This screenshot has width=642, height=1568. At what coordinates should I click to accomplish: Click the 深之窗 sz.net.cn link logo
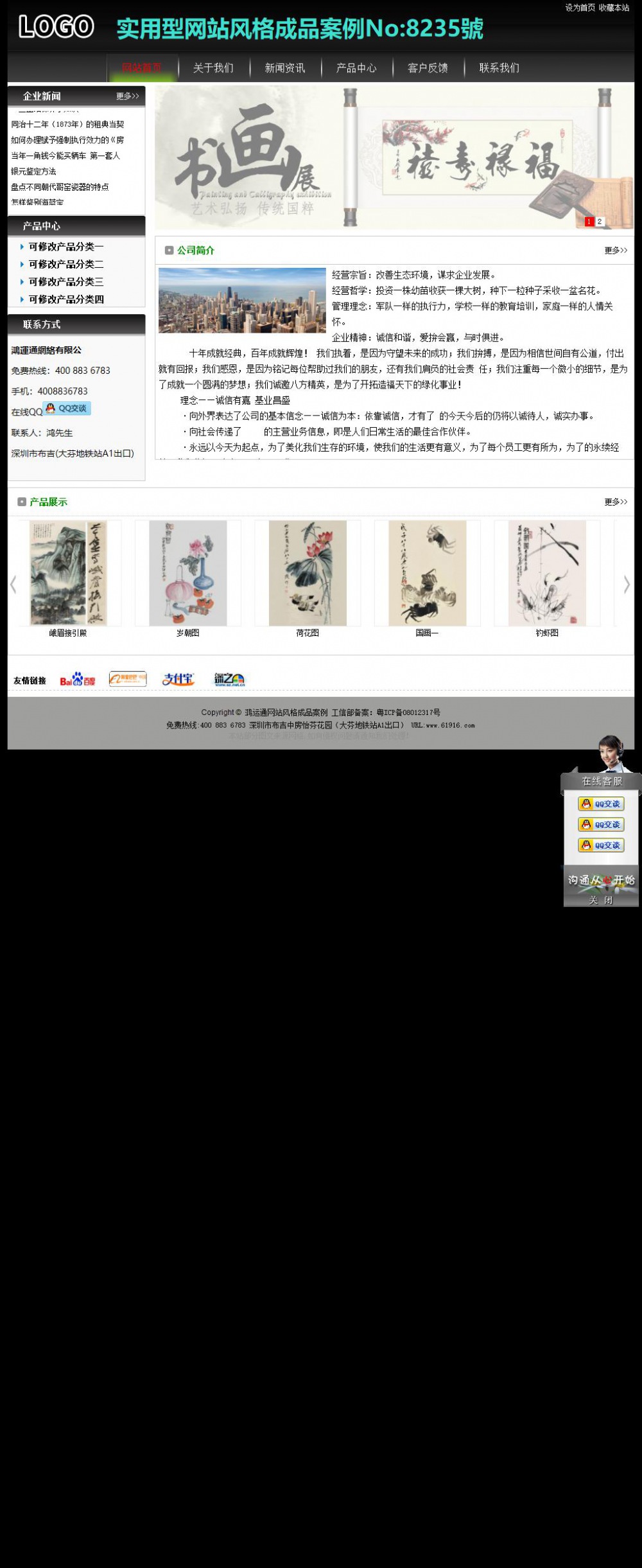(x=228, y=679)
